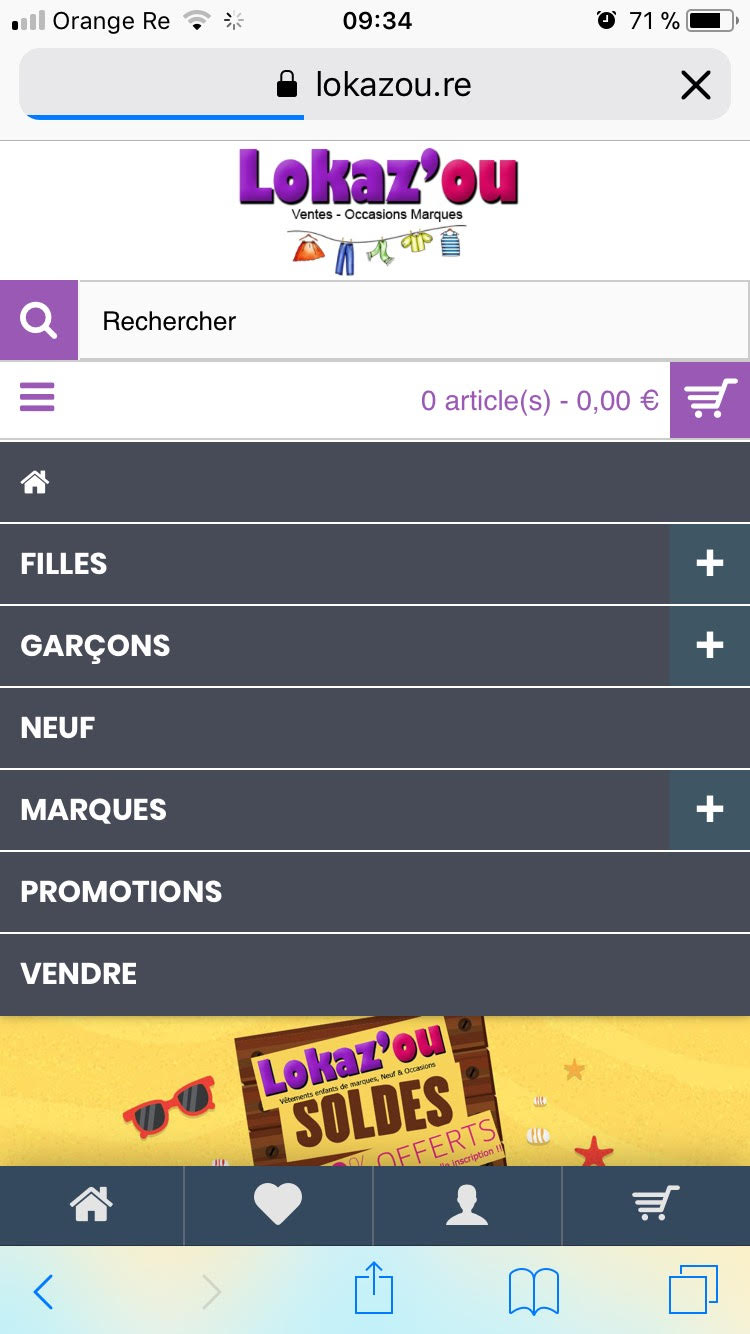750x1334 pixels.
Task: Switch to the bottom bar home tab
Action: [x=91, y=1206]
